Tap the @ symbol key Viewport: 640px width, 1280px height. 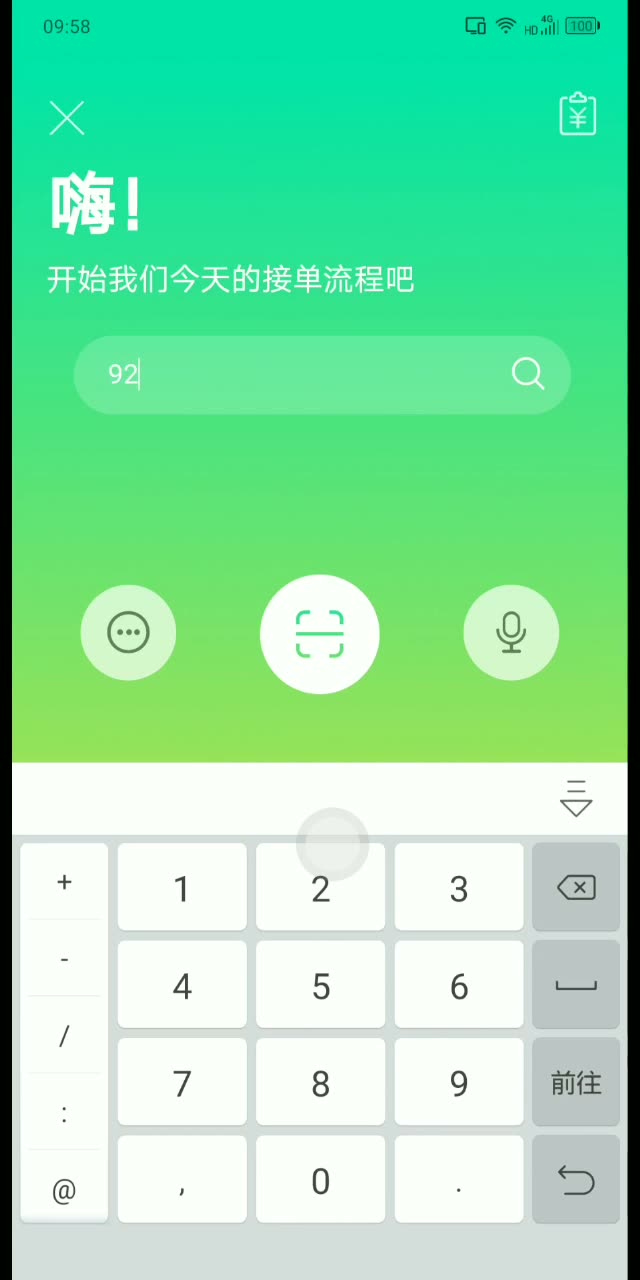point(64,1190)
